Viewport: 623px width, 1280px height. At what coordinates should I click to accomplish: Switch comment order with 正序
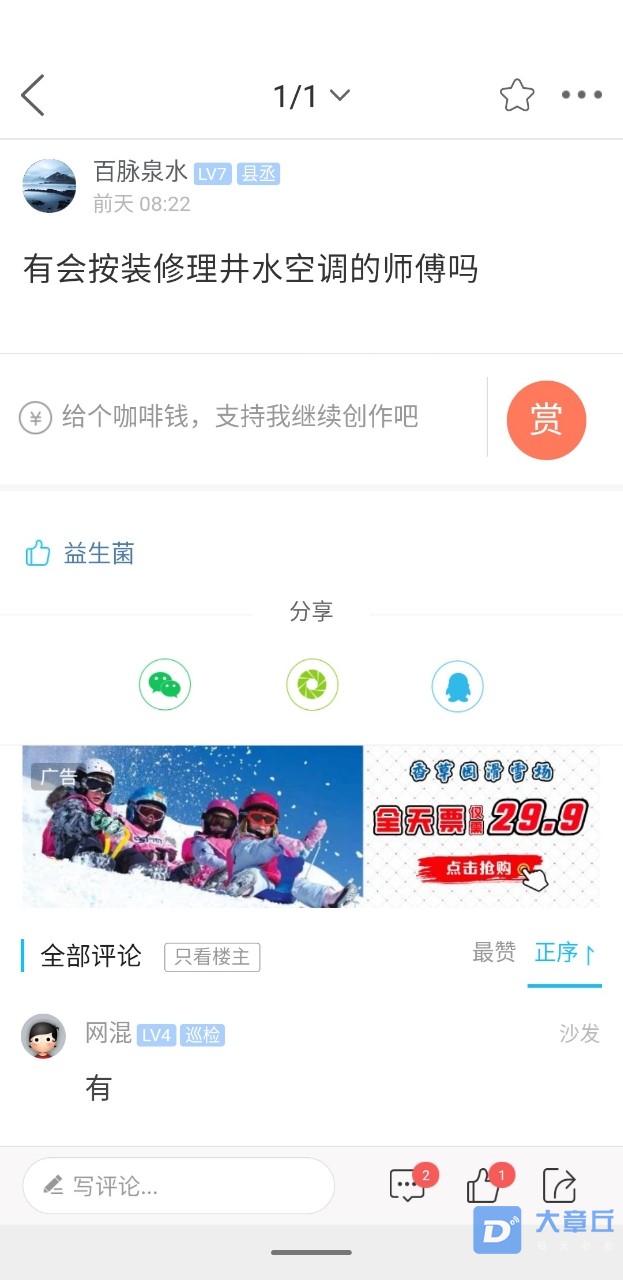click(x=564, y=953)
